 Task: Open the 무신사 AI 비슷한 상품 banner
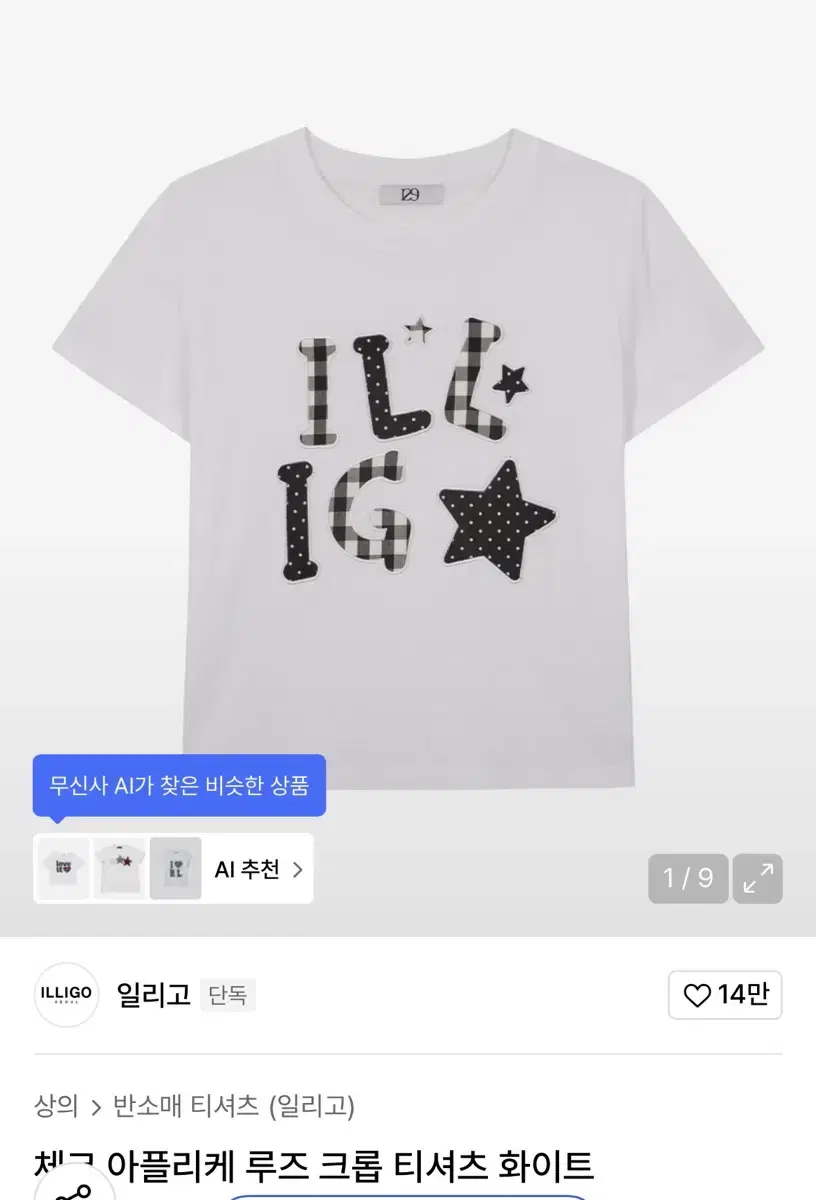[178, 785]
